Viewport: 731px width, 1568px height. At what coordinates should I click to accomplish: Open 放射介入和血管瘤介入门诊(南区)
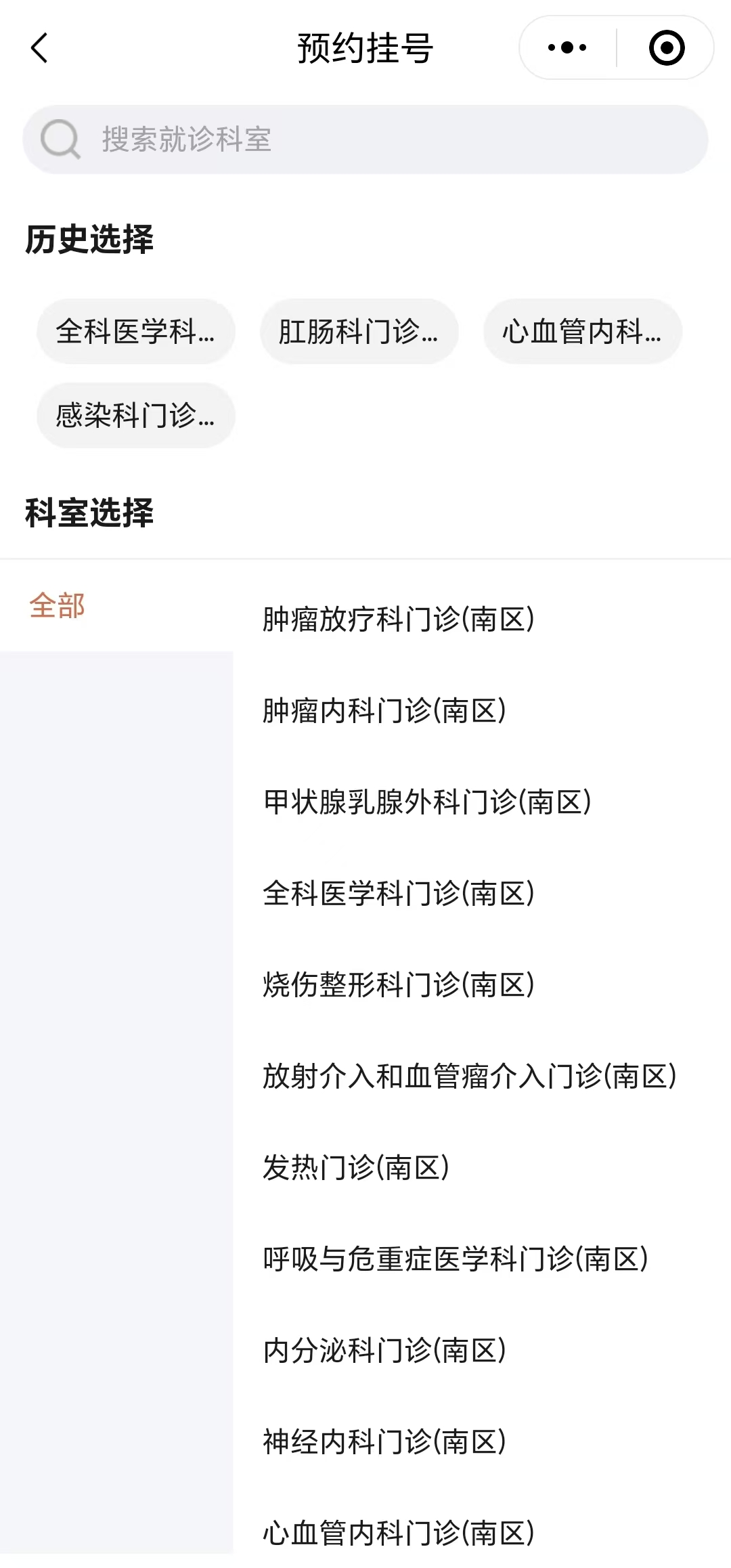pyautogui.click(x=470, y=1076)
